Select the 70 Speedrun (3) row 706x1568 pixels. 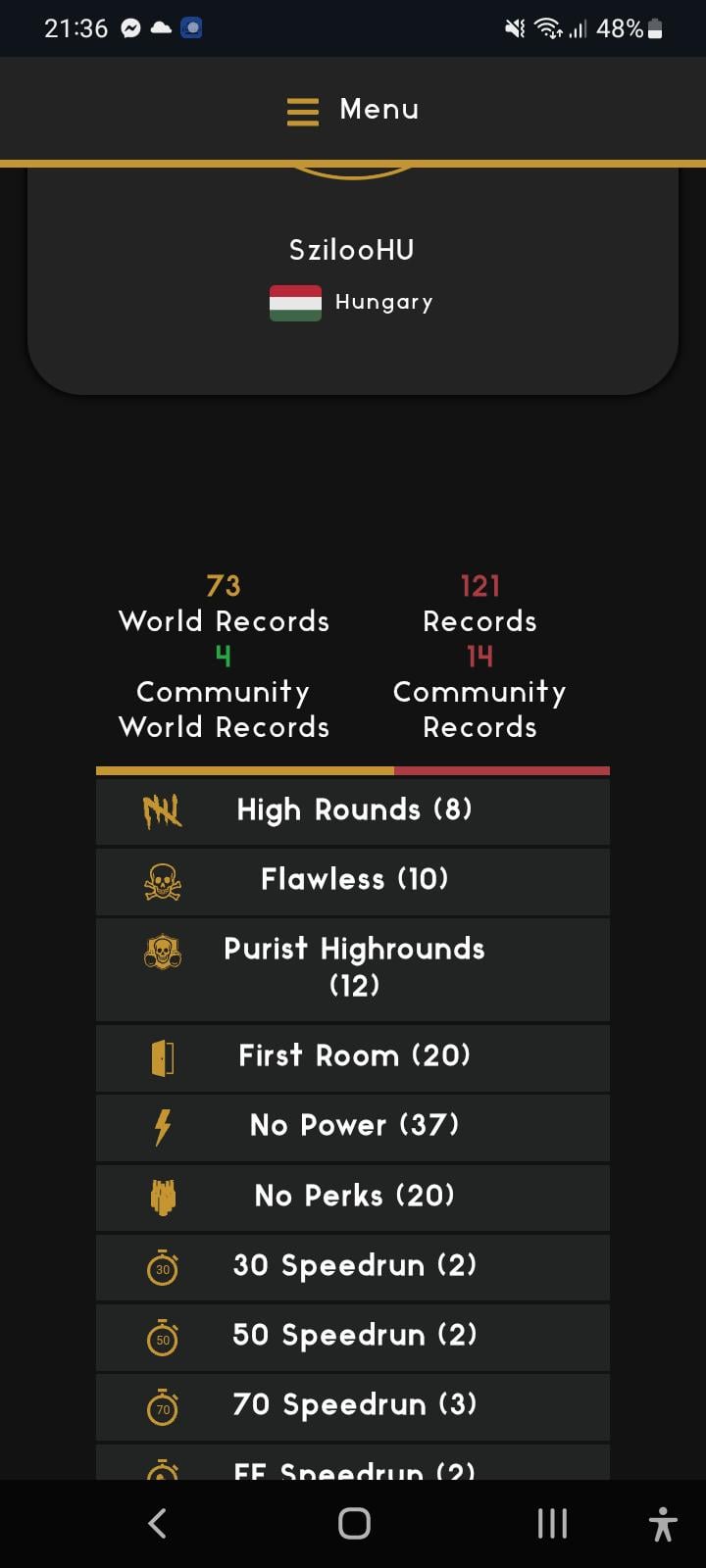pos(353,1405)
